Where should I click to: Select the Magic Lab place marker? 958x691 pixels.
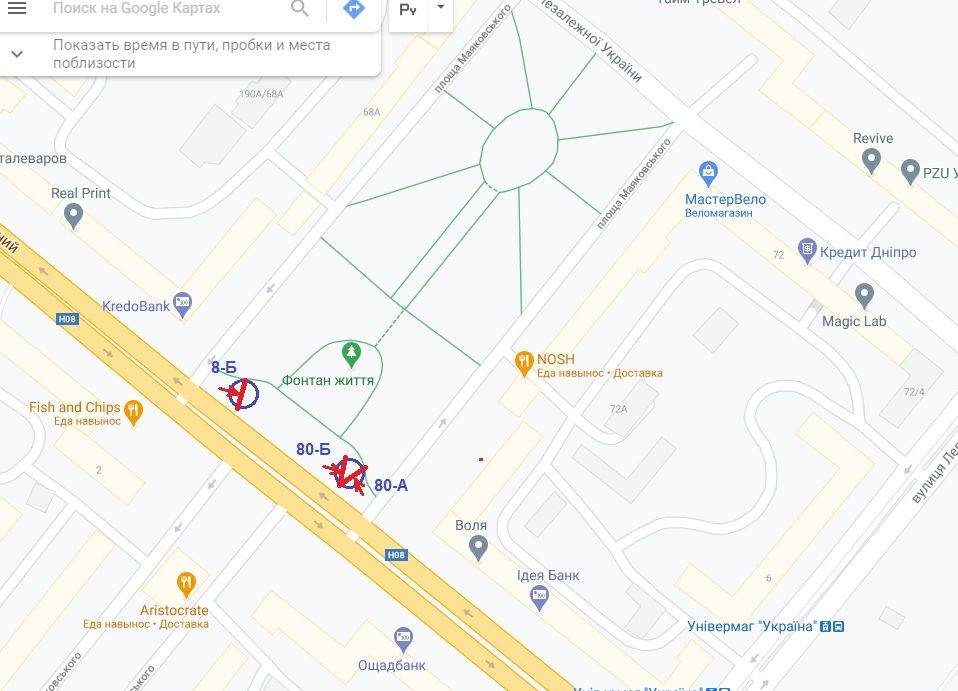coord(865,295)
